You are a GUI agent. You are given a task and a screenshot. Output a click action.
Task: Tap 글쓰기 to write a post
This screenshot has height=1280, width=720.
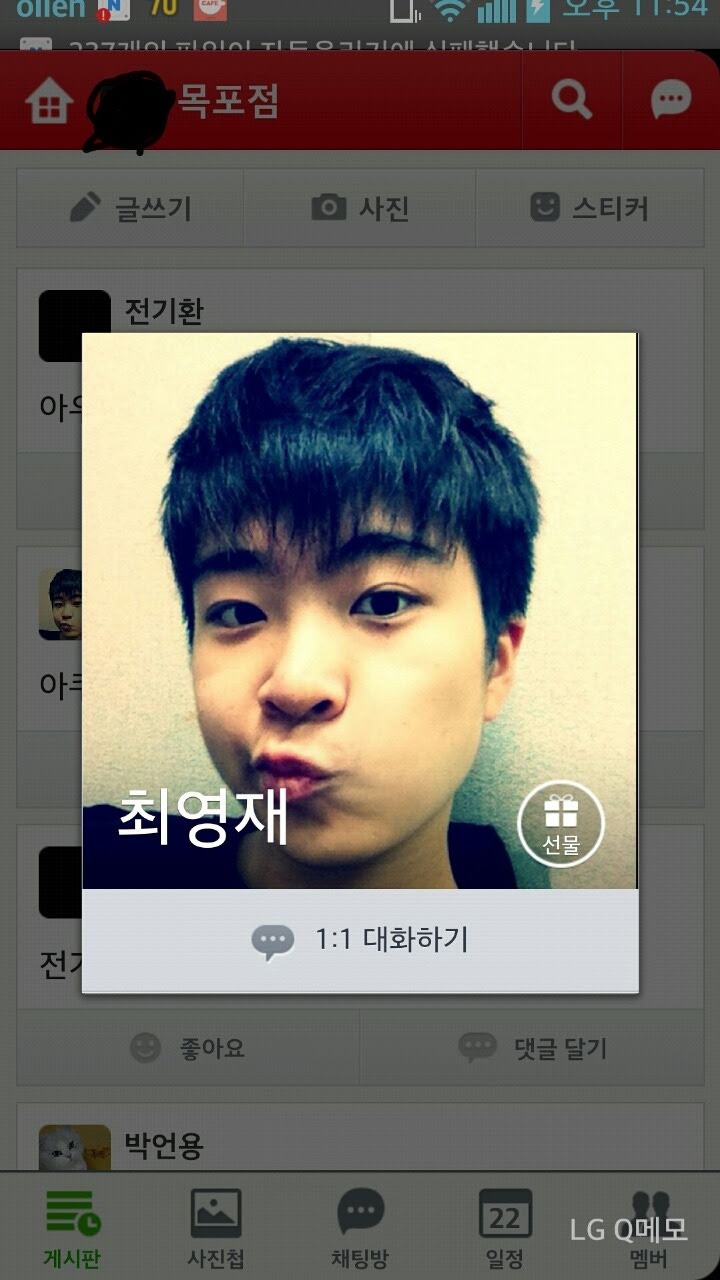coord(130,208)
